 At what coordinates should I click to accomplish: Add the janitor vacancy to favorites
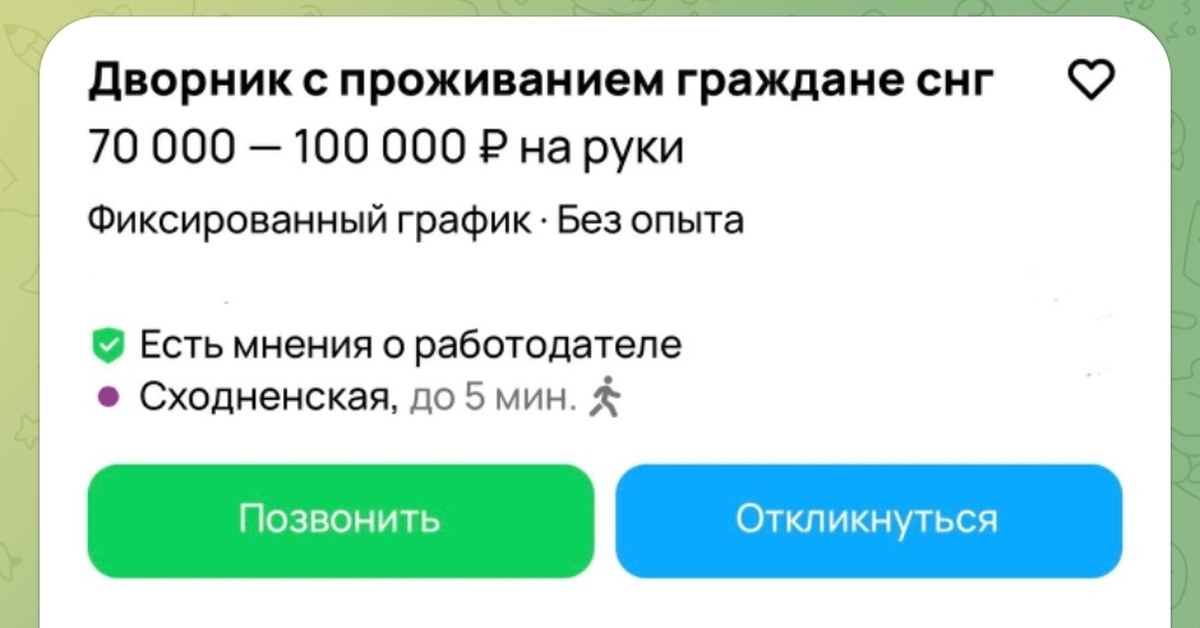tap(1091, 81)
